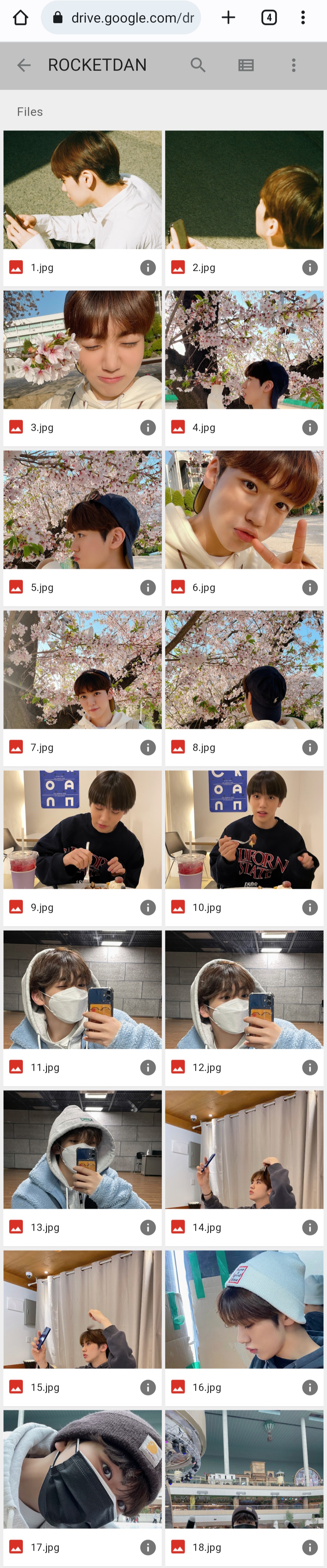Open the browser home page
Viewport: 327px width, 1568px height.
click(x=21, y=18)
